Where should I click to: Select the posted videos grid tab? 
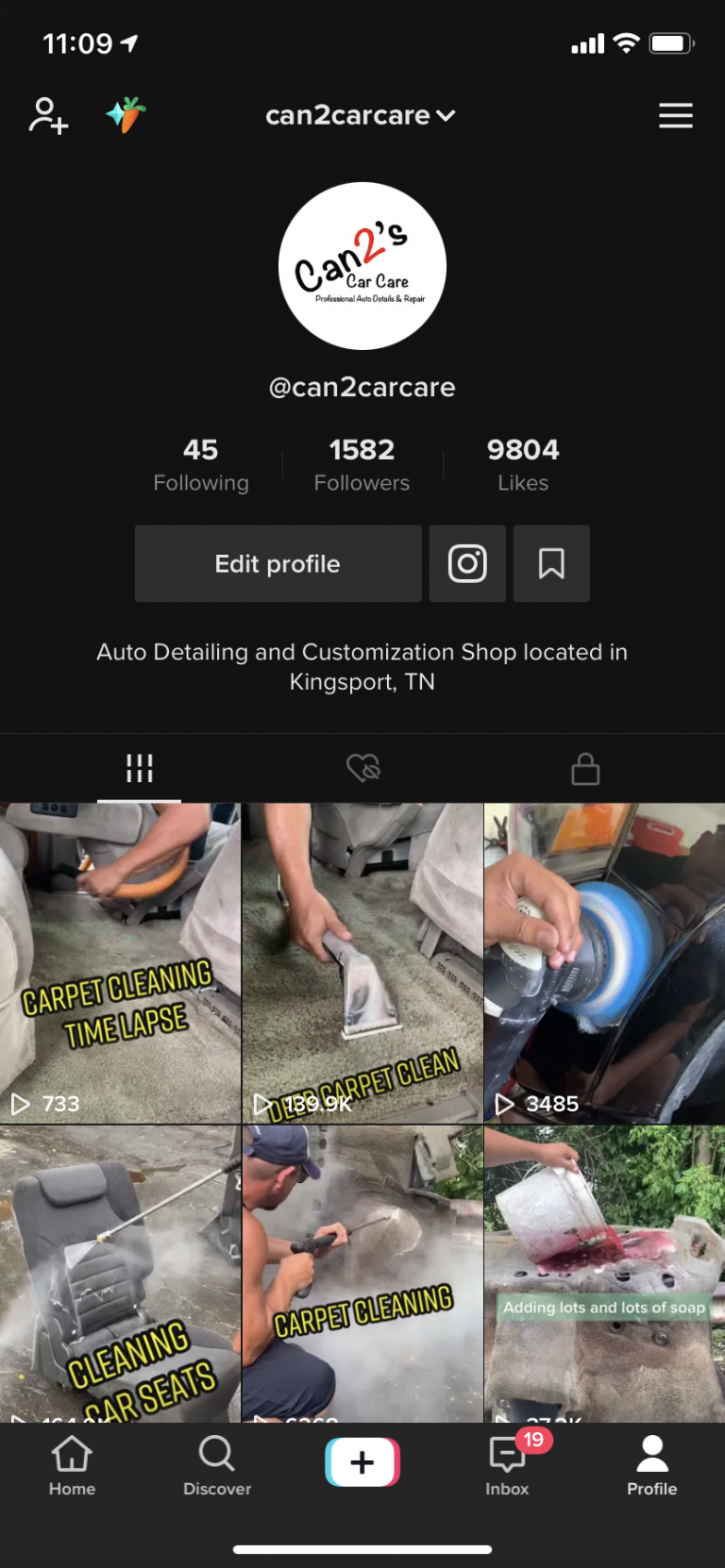(x=139, y=768)
